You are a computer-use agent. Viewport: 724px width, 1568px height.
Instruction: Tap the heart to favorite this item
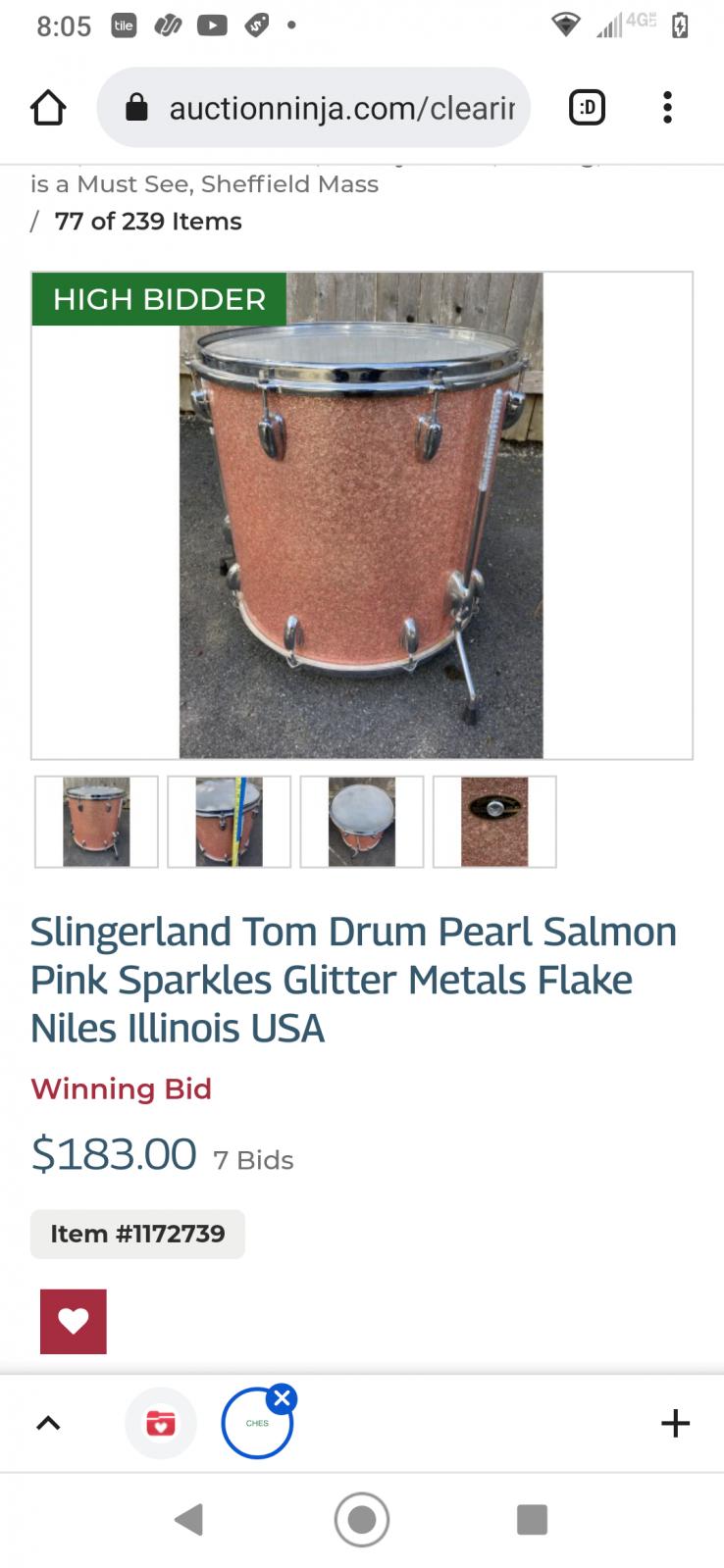pyautogui.click(x=73, y=1321)
